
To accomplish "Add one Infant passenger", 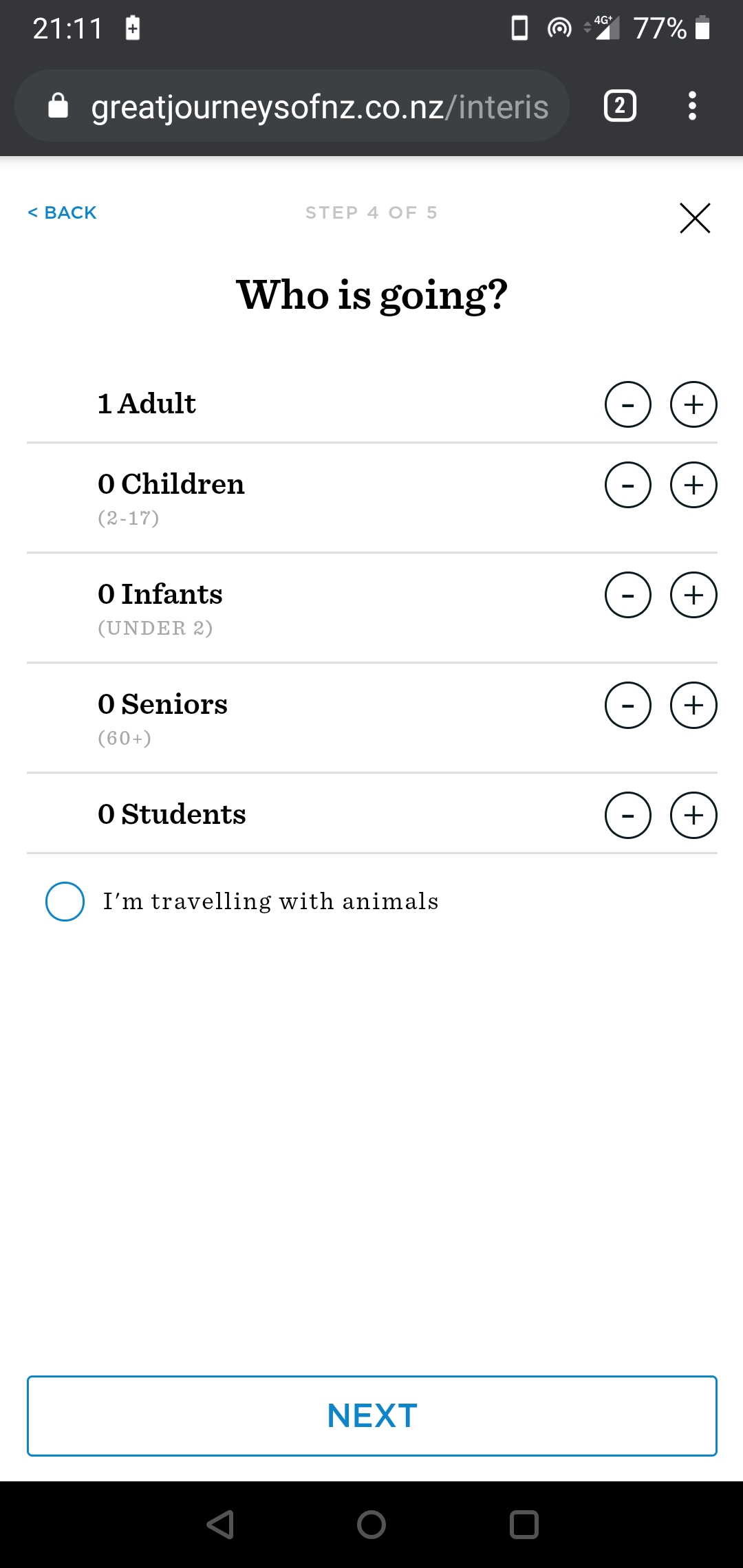I will pos(693,595).
